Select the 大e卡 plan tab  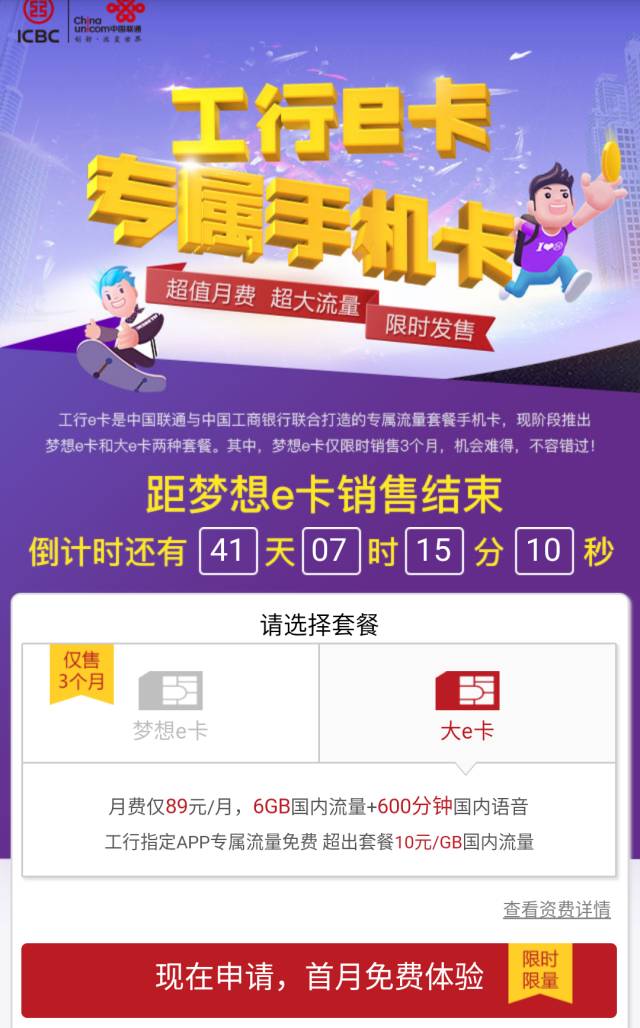click(x=467, y=703)
